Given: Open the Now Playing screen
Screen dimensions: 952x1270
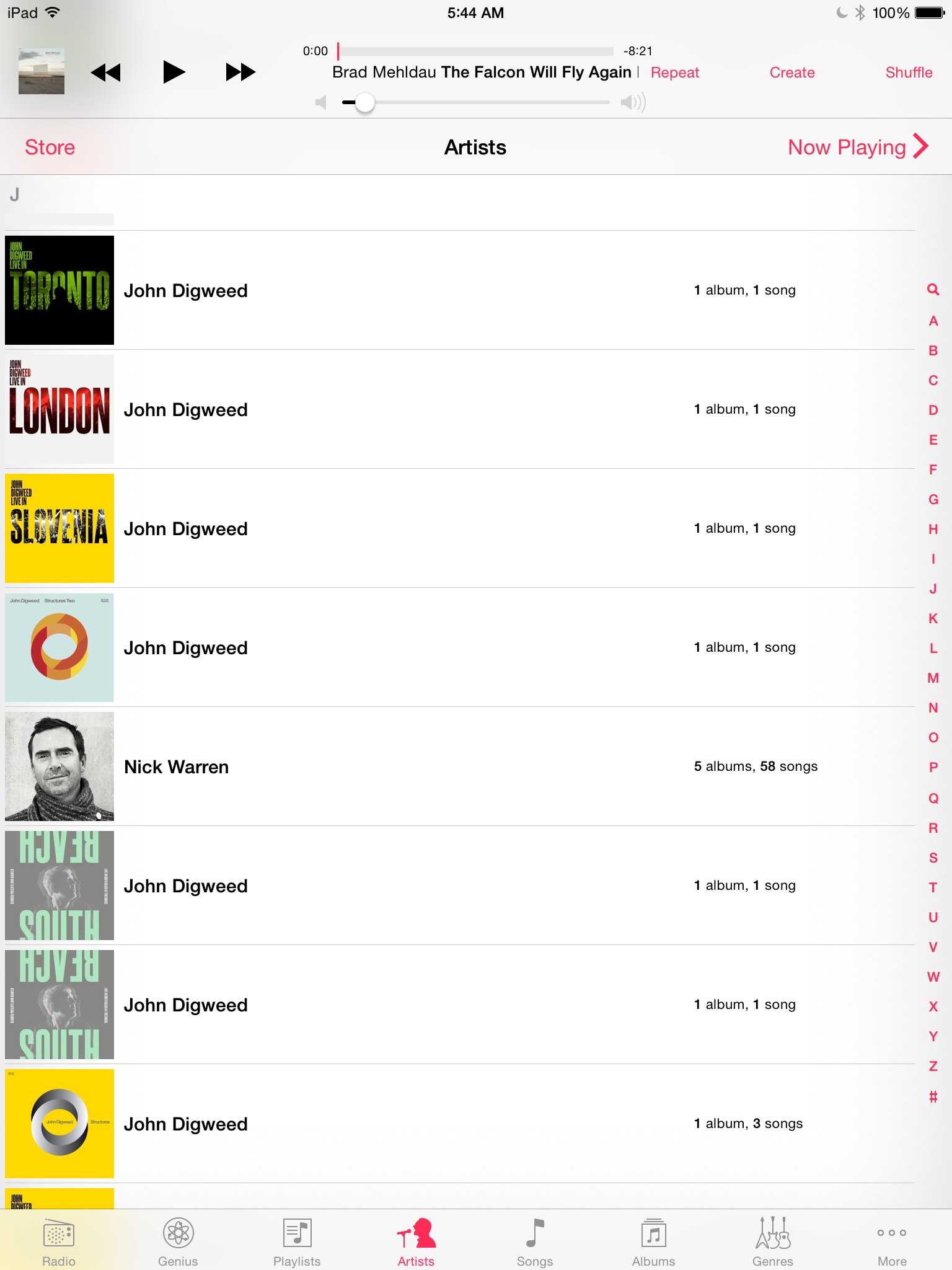Looking at the screenshot, I should tap(858, 148).
